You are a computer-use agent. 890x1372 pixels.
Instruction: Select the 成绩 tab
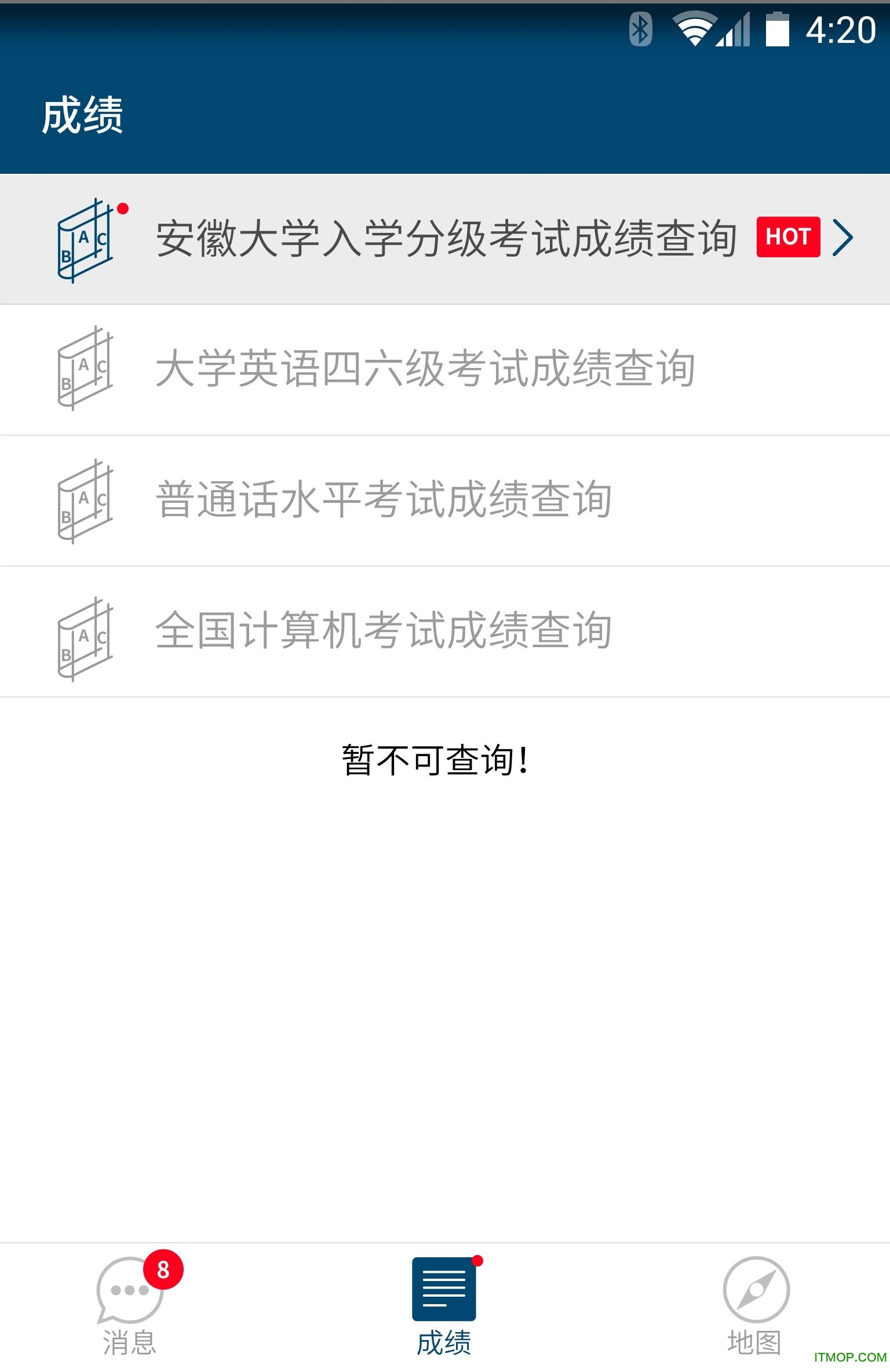(x=444, y=1306)
